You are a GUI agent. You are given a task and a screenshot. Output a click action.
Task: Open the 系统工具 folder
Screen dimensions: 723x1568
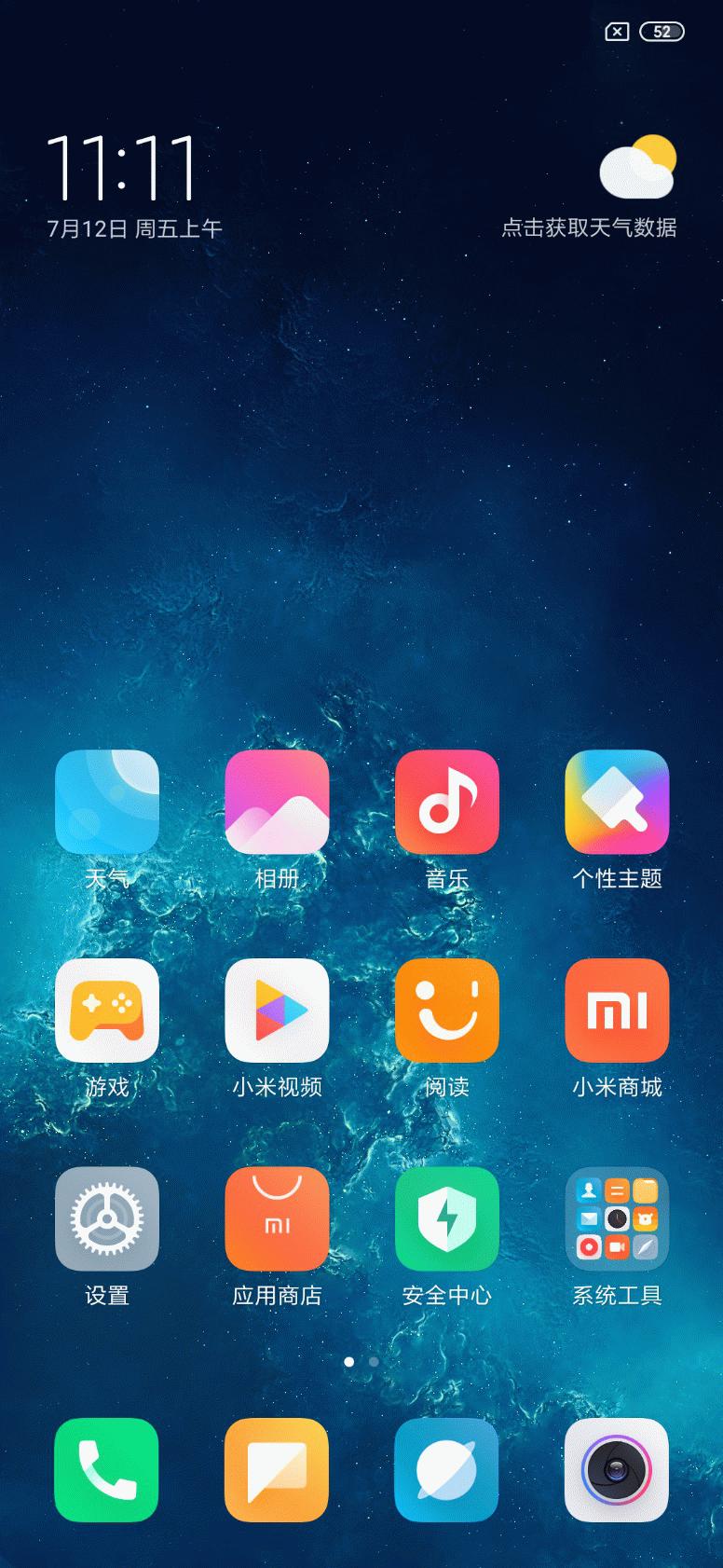(617, 1219)
